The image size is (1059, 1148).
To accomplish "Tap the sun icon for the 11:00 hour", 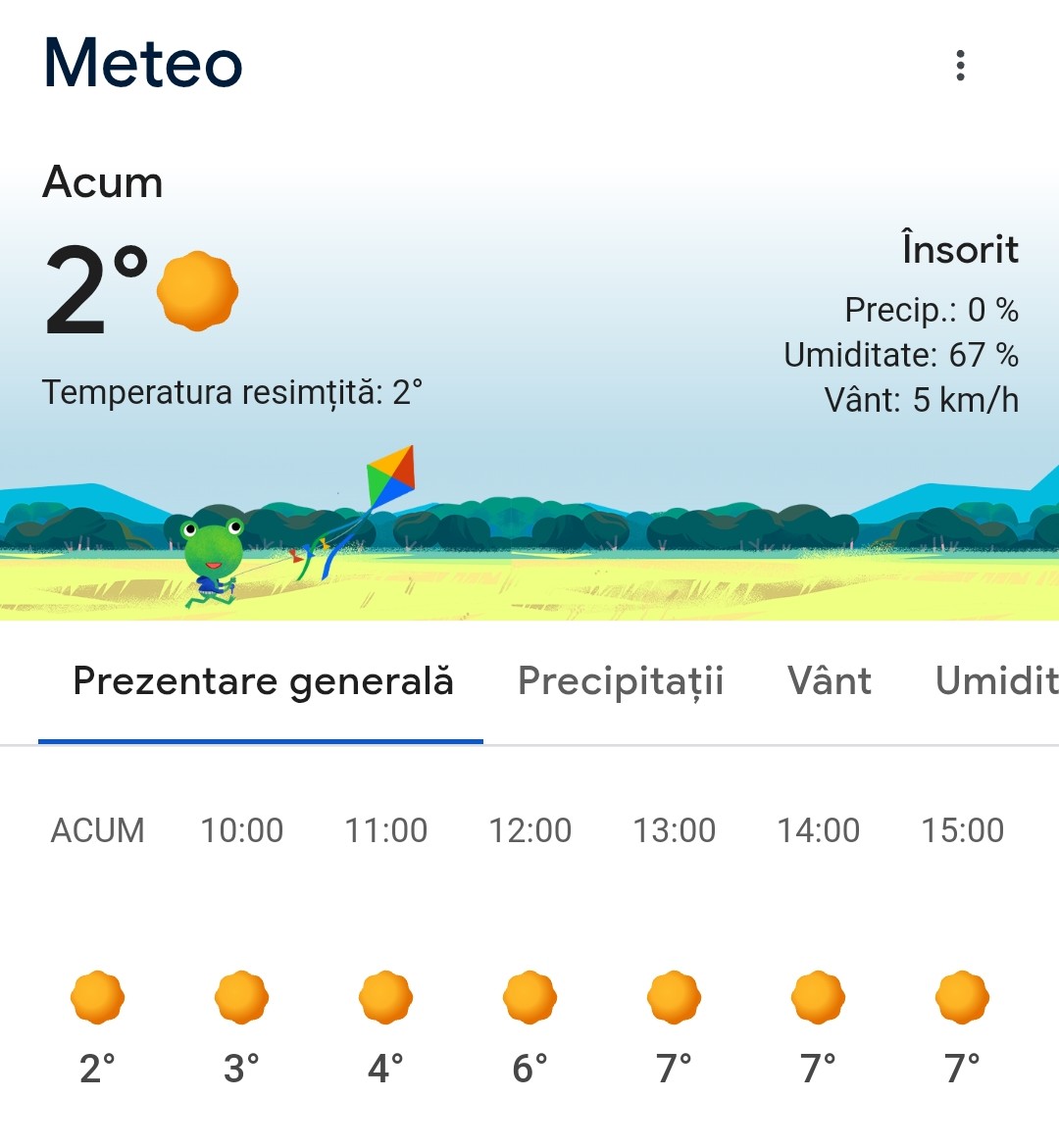I will pos(384,997).
